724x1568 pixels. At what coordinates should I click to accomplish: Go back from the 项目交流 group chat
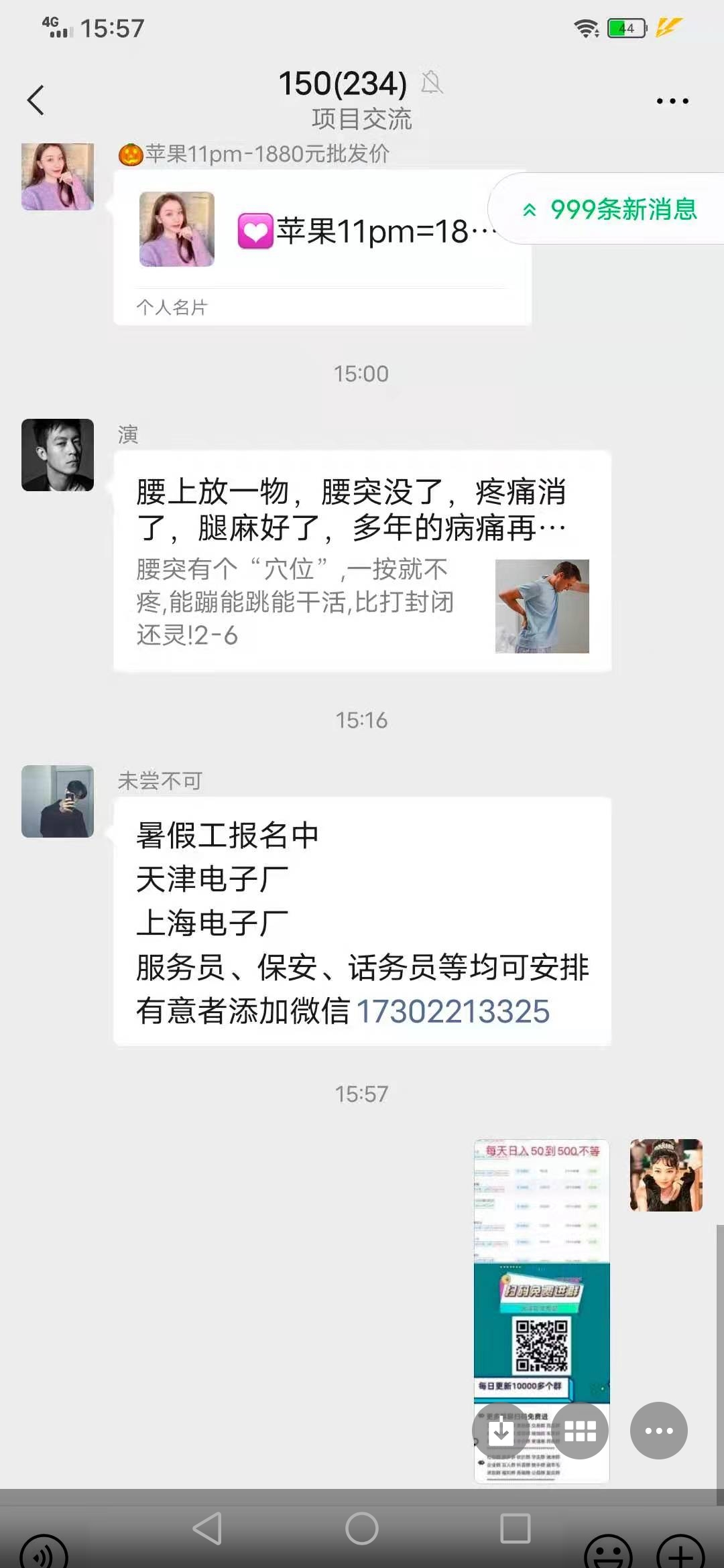point(36,101)
